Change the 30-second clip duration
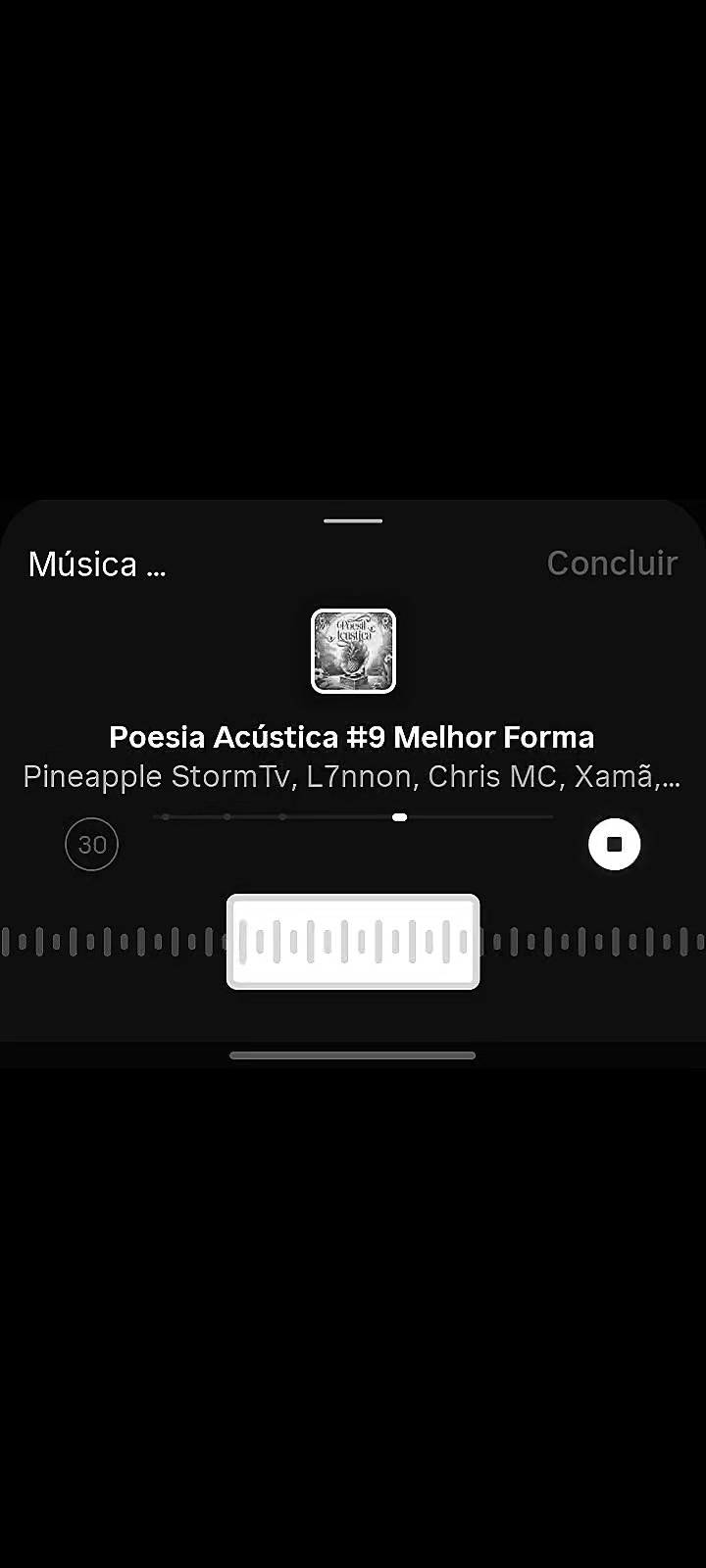 [92, 844]
